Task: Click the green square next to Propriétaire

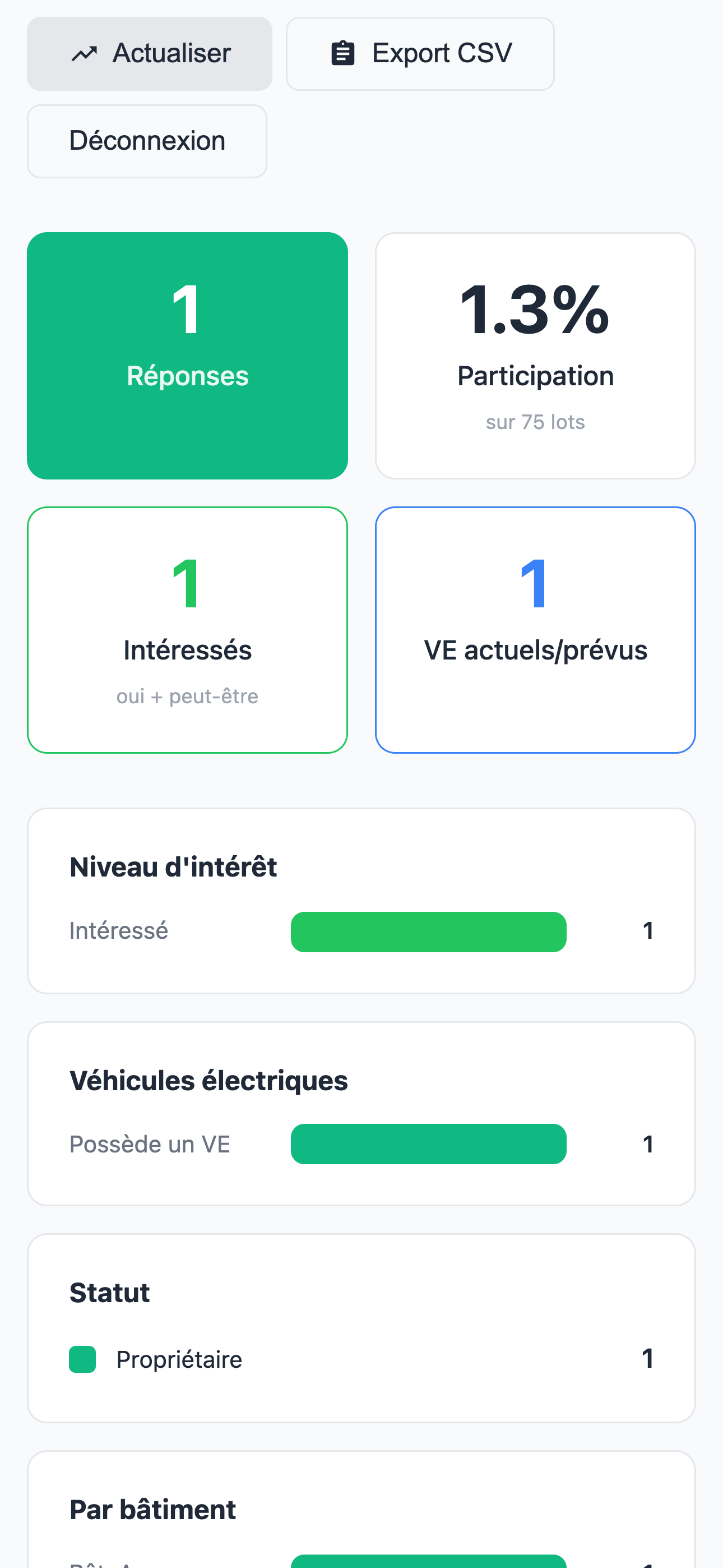Action: point(82,1360)
